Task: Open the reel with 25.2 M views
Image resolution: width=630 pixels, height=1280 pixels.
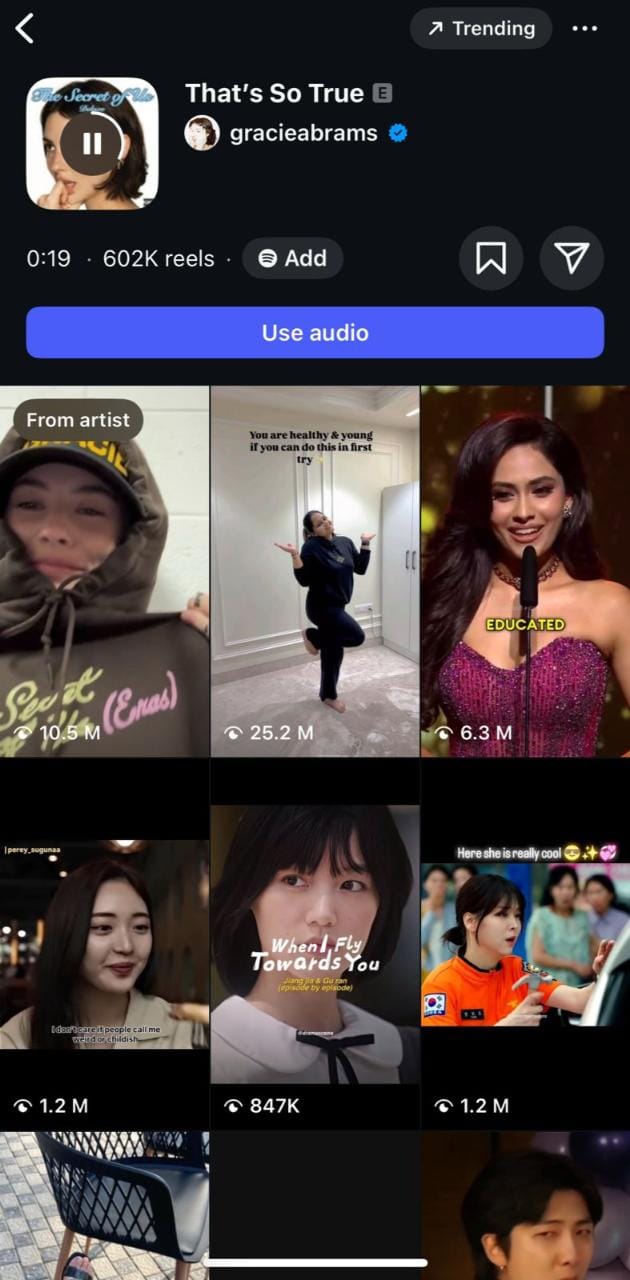Action: (315, 580)
